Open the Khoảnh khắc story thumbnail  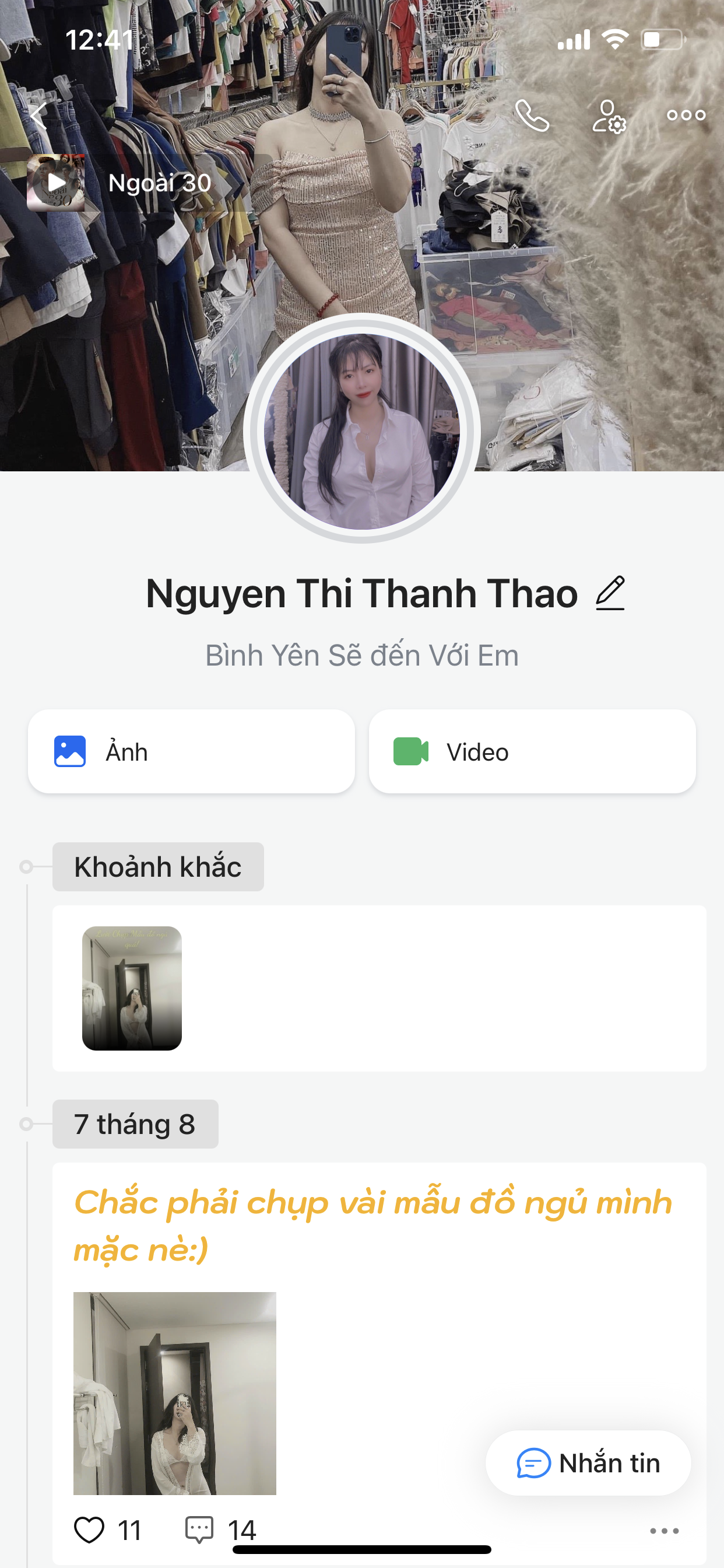[x=132, y=988]
